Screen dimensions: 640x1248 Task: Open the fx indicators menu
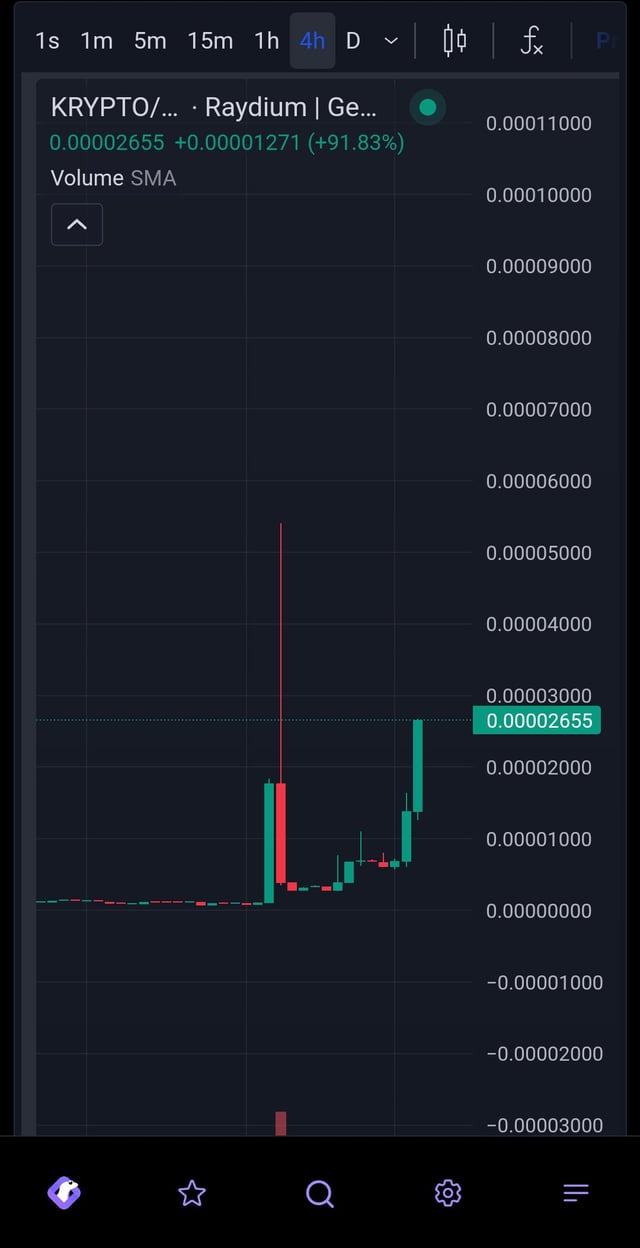[532, 41]
